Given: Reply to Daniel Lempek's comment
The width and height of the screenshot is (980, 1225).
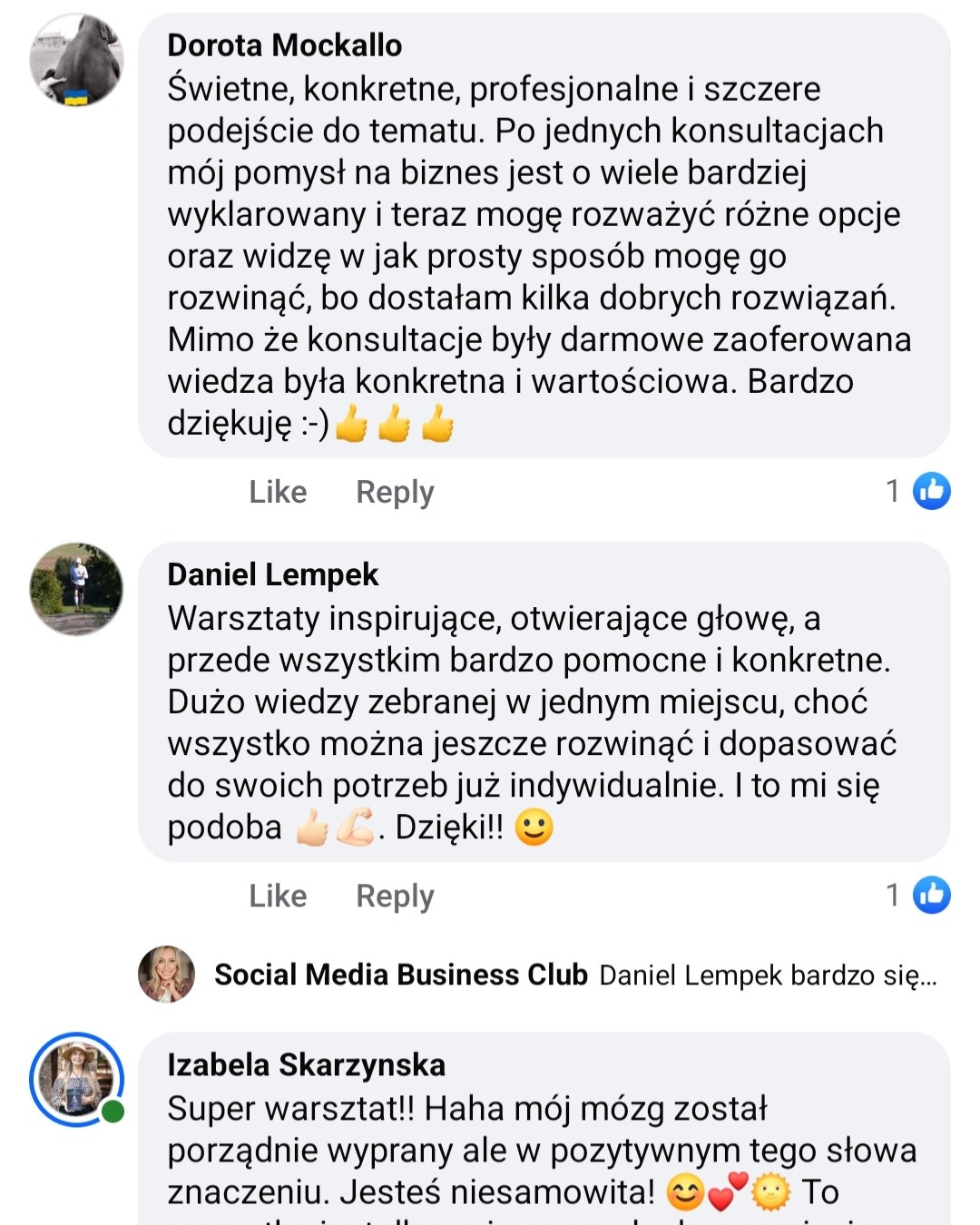Looking at the screenshot, I should pyautogui.click(x=395, y=896).
